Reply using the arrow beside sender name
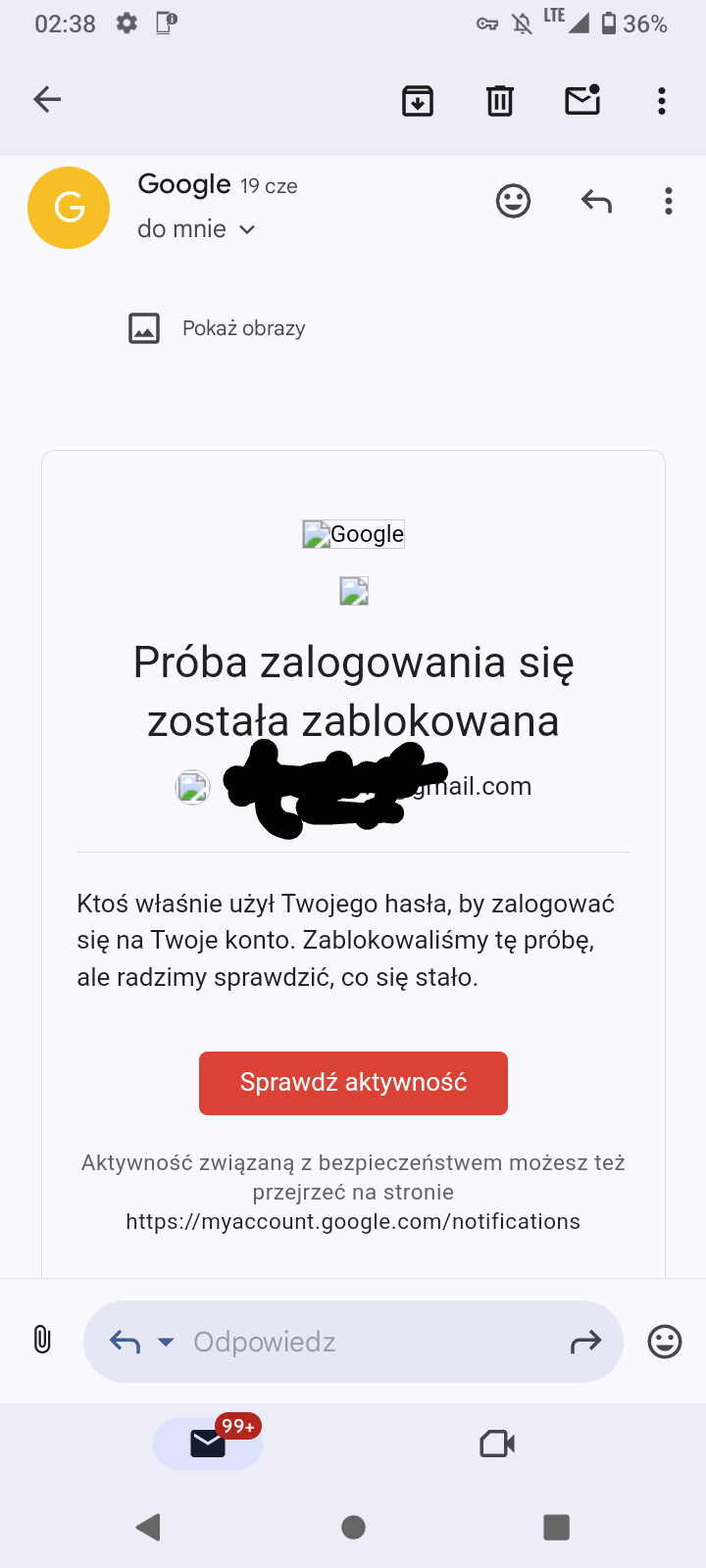 point(596,202)
